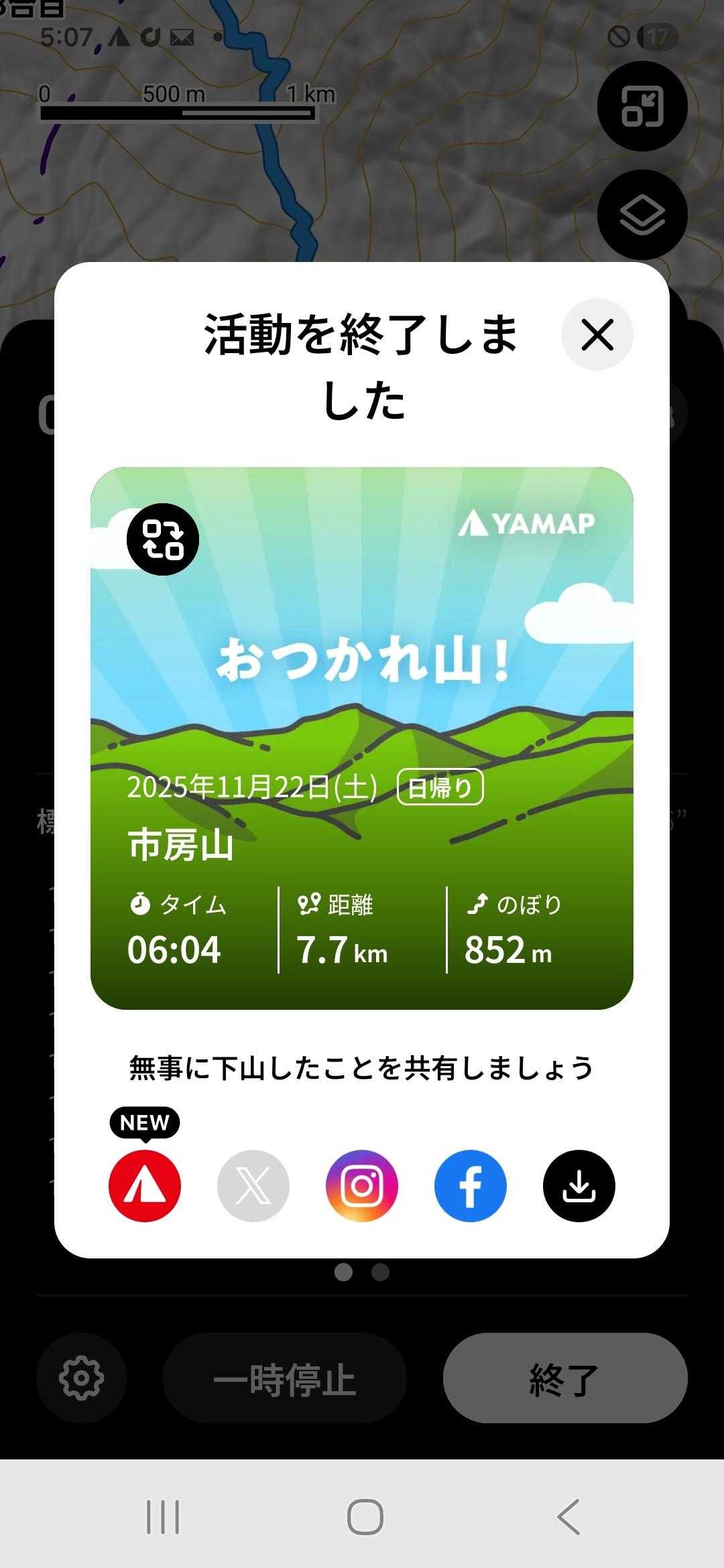Download the activity card image
This screenshot has width=724, height=1568.
[579, 1185]
